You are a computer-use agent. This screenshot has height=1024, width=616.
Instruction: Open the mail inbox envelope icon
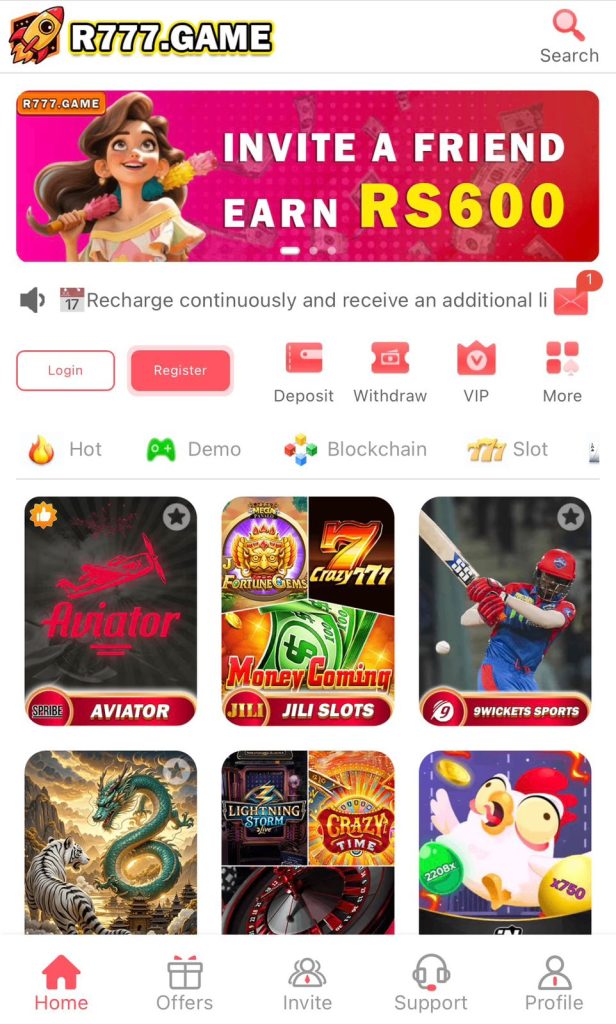point(571,299)
